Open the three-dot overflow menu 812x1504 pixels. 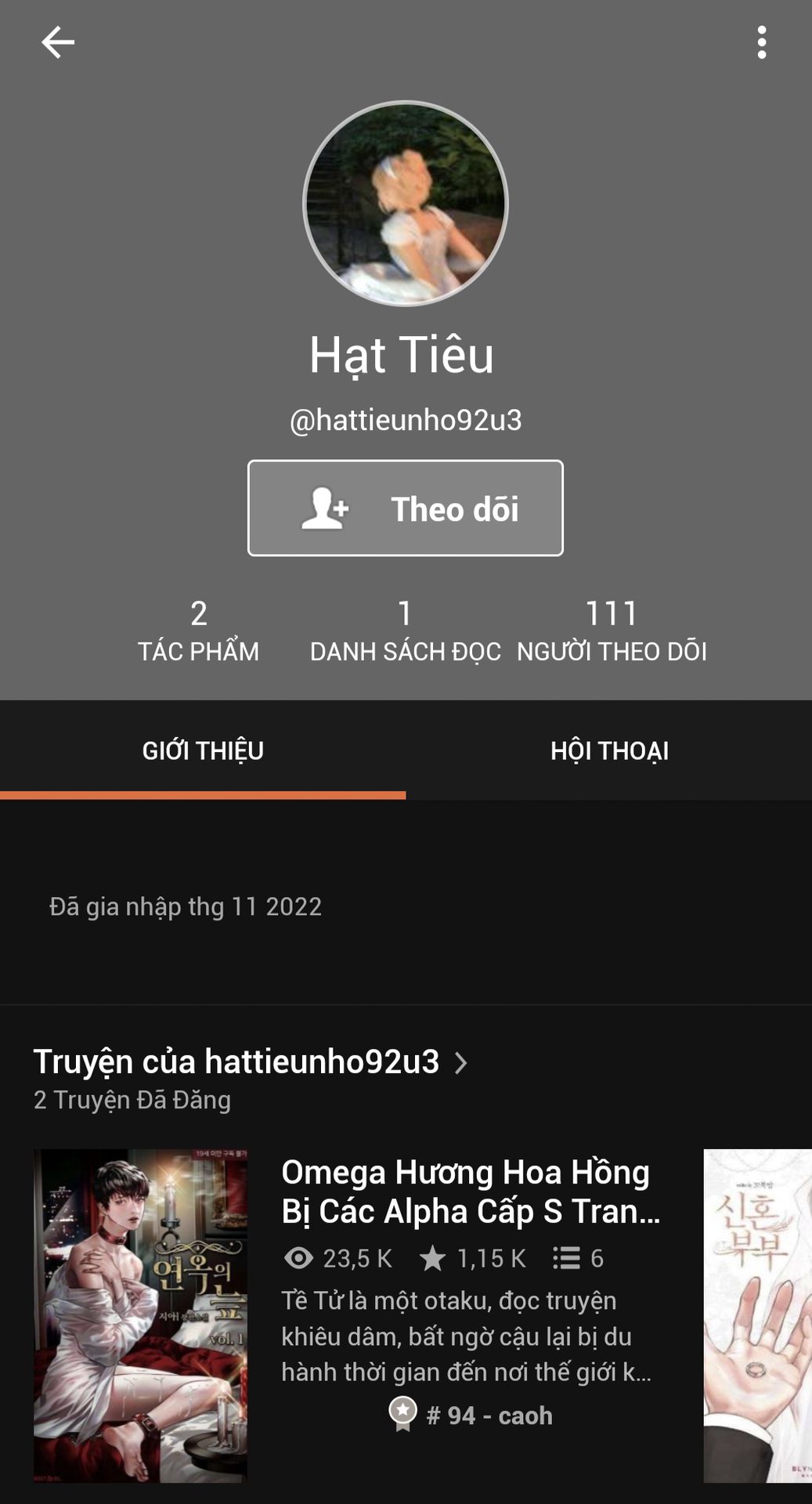(761, 42)
